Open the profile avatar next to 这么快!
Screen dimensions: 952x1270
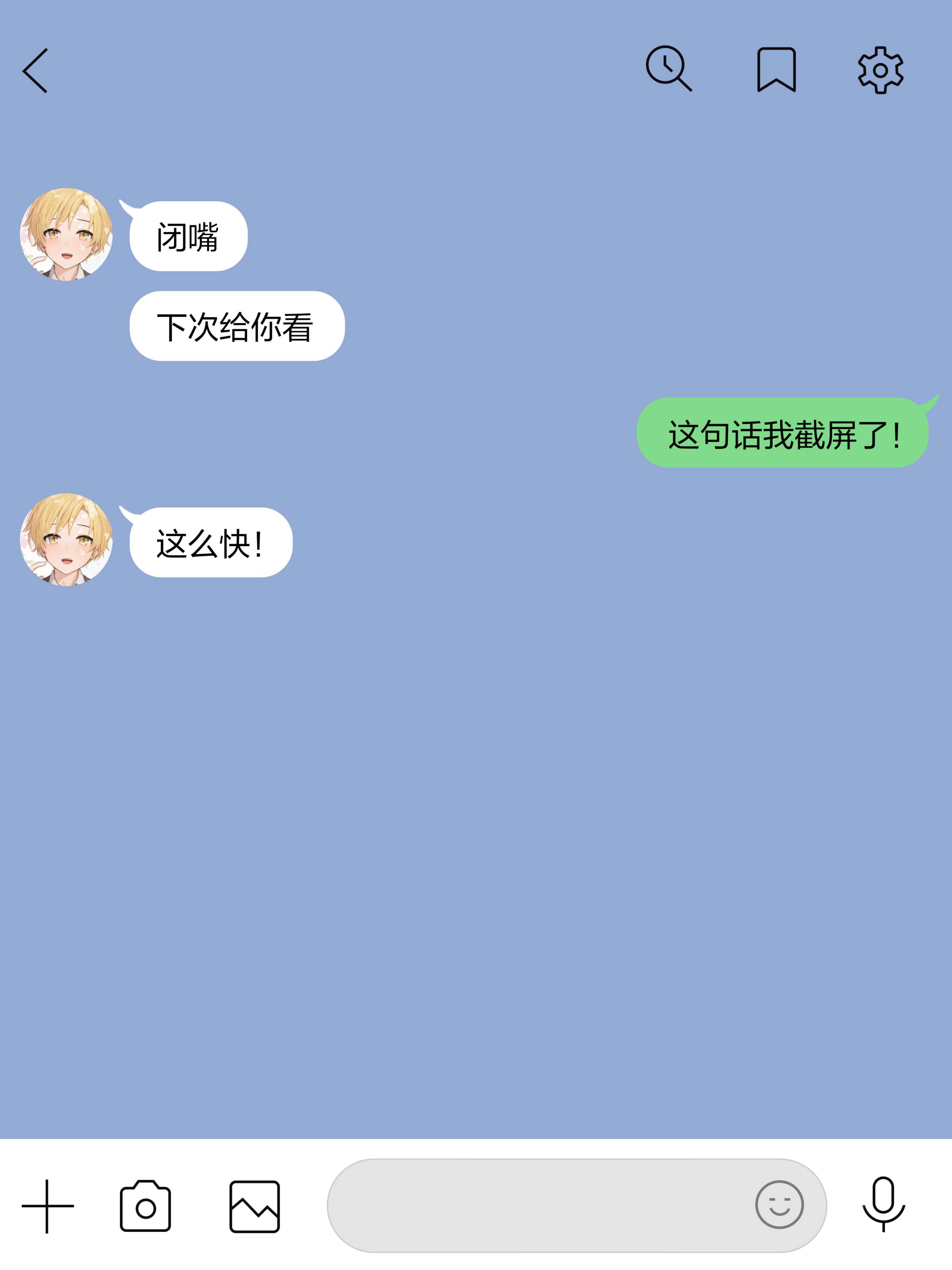pyautogui.click(x=67, y=540)
